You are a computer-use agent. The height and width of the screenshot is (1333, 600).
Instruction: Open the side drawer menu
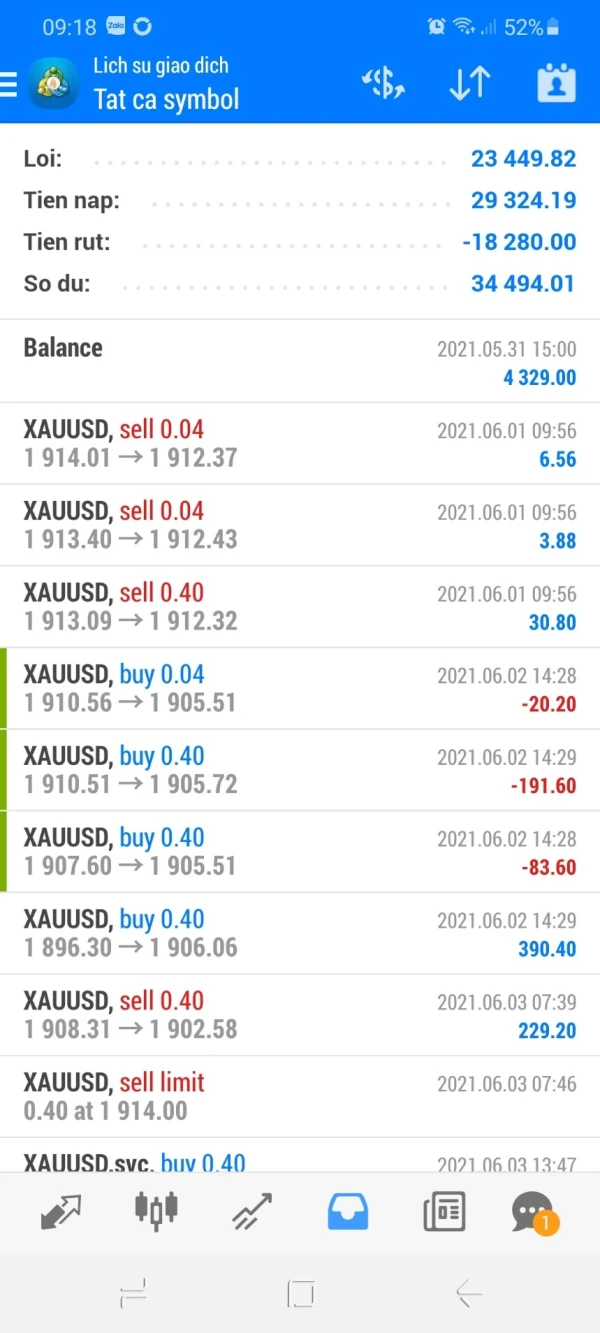pos(10,84)
